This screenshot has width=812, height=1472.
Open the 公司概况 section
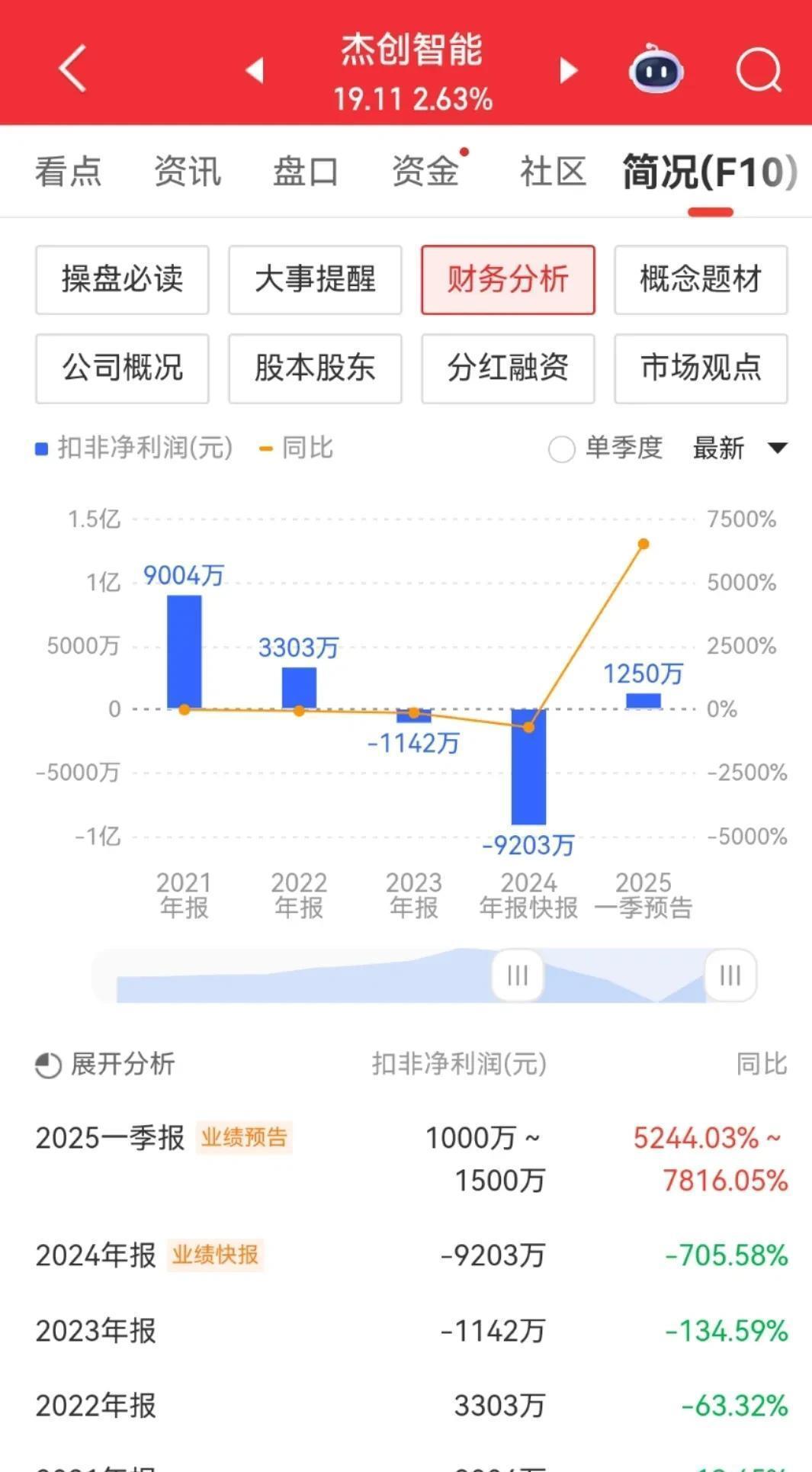point(122,368)
